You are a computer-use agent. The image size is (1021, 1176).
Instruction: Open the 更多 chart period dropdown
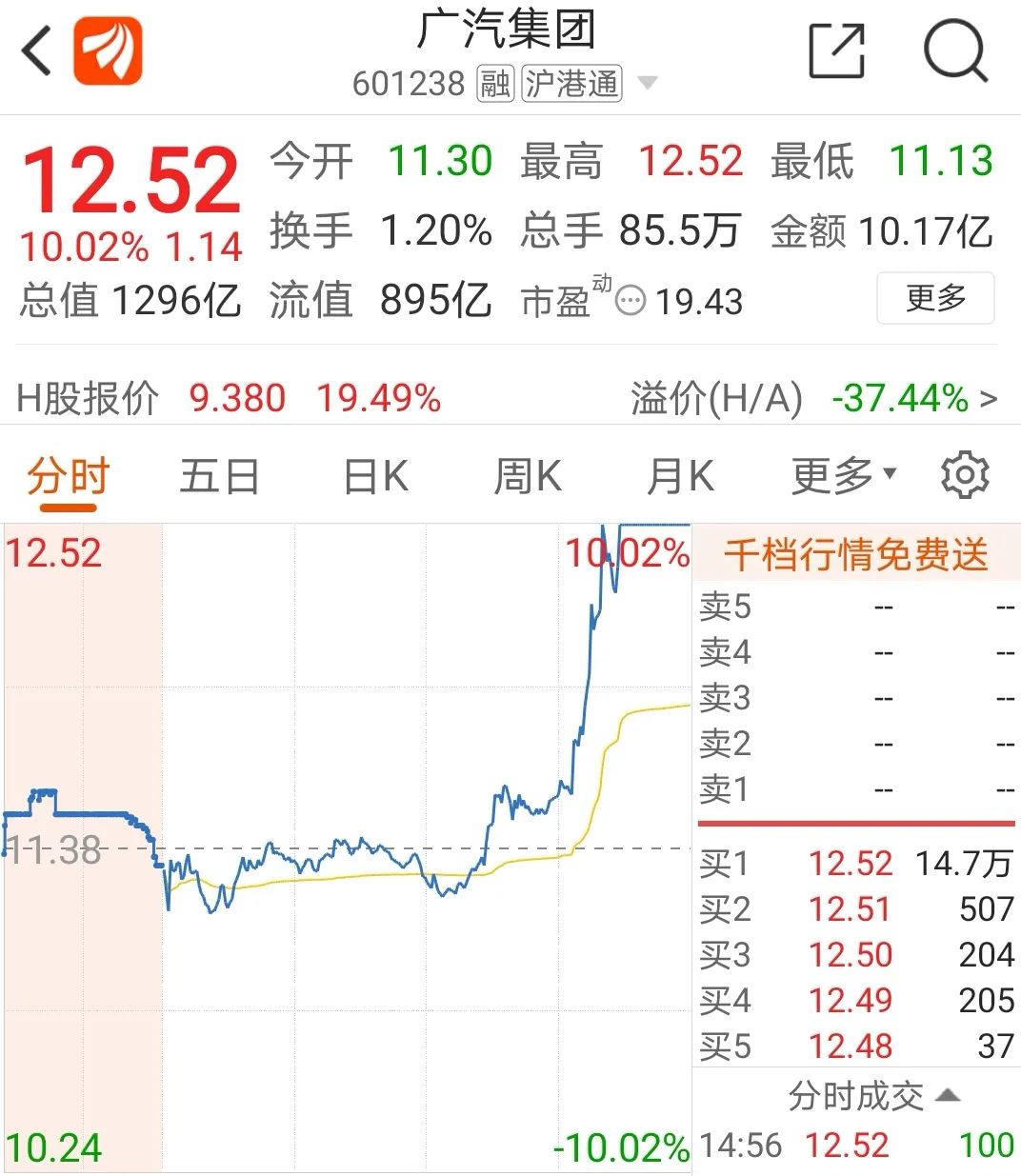pyautogui.click(x=843, y=476)
